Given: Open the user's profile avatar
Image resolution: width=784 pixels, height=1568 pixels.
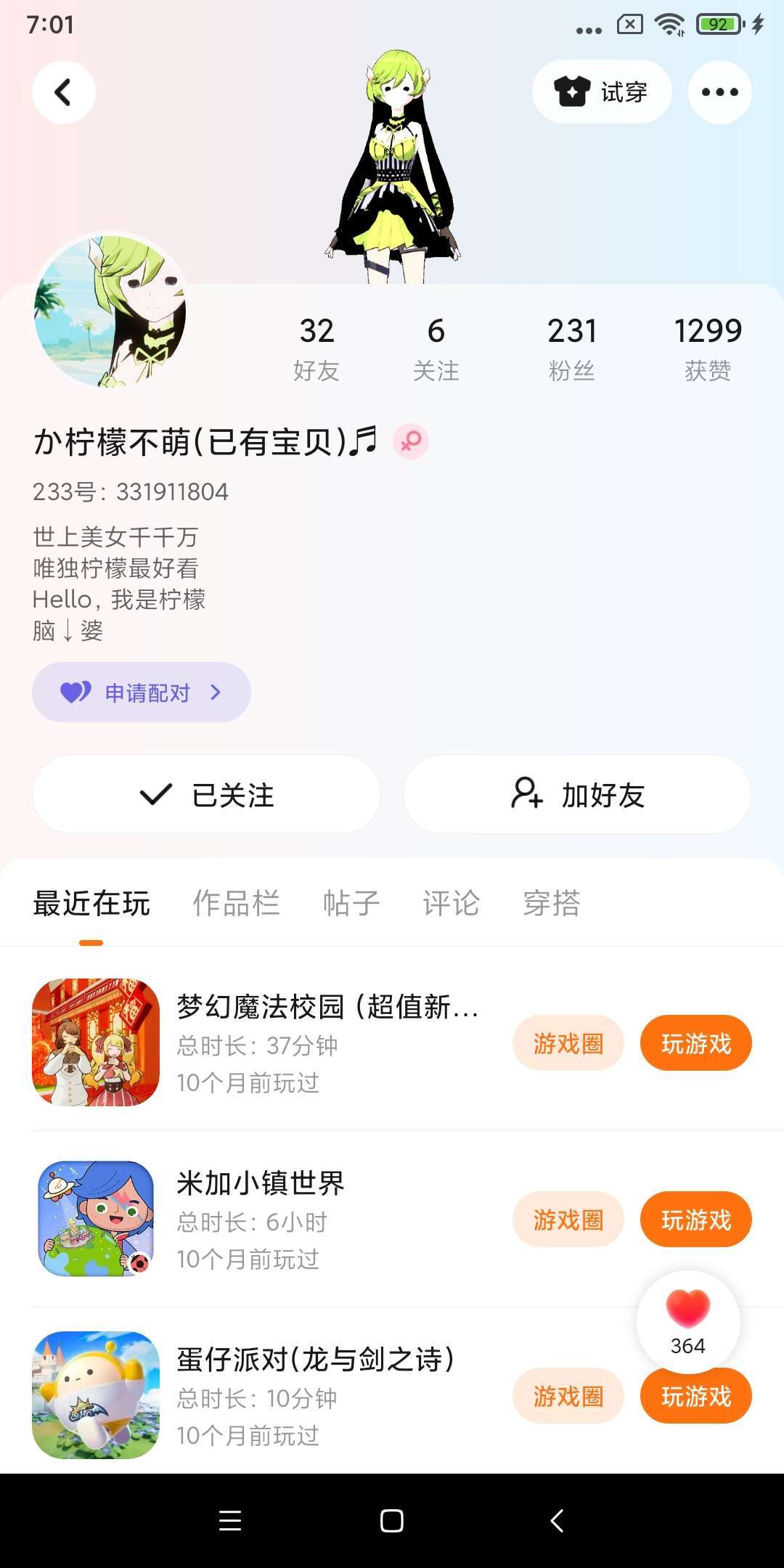Looking at the screenshot, I should tap(110, 311).
